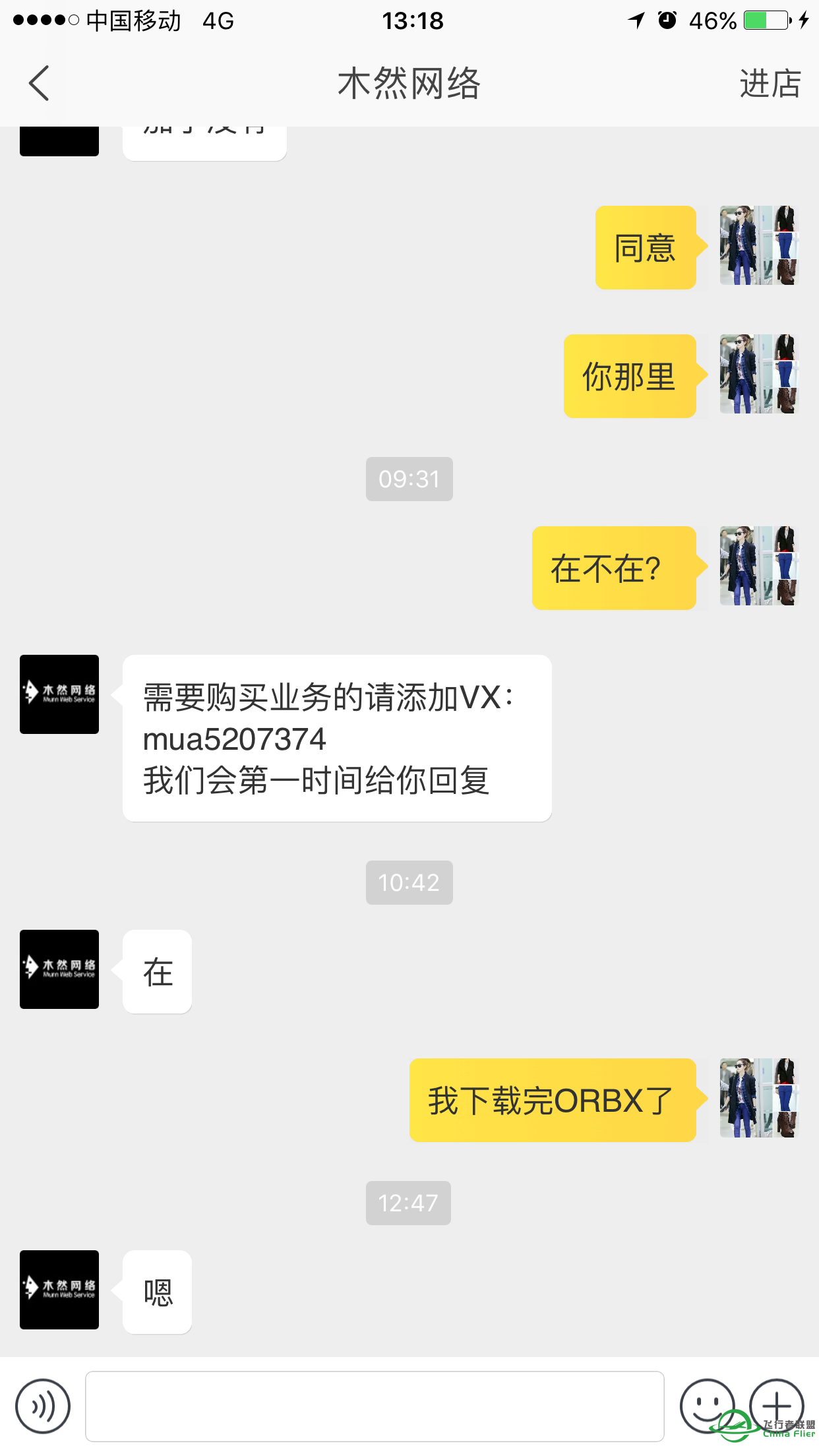Open the voice message input icon
The height and width of the screenshot is (1456, 819).
point(42,1406)
